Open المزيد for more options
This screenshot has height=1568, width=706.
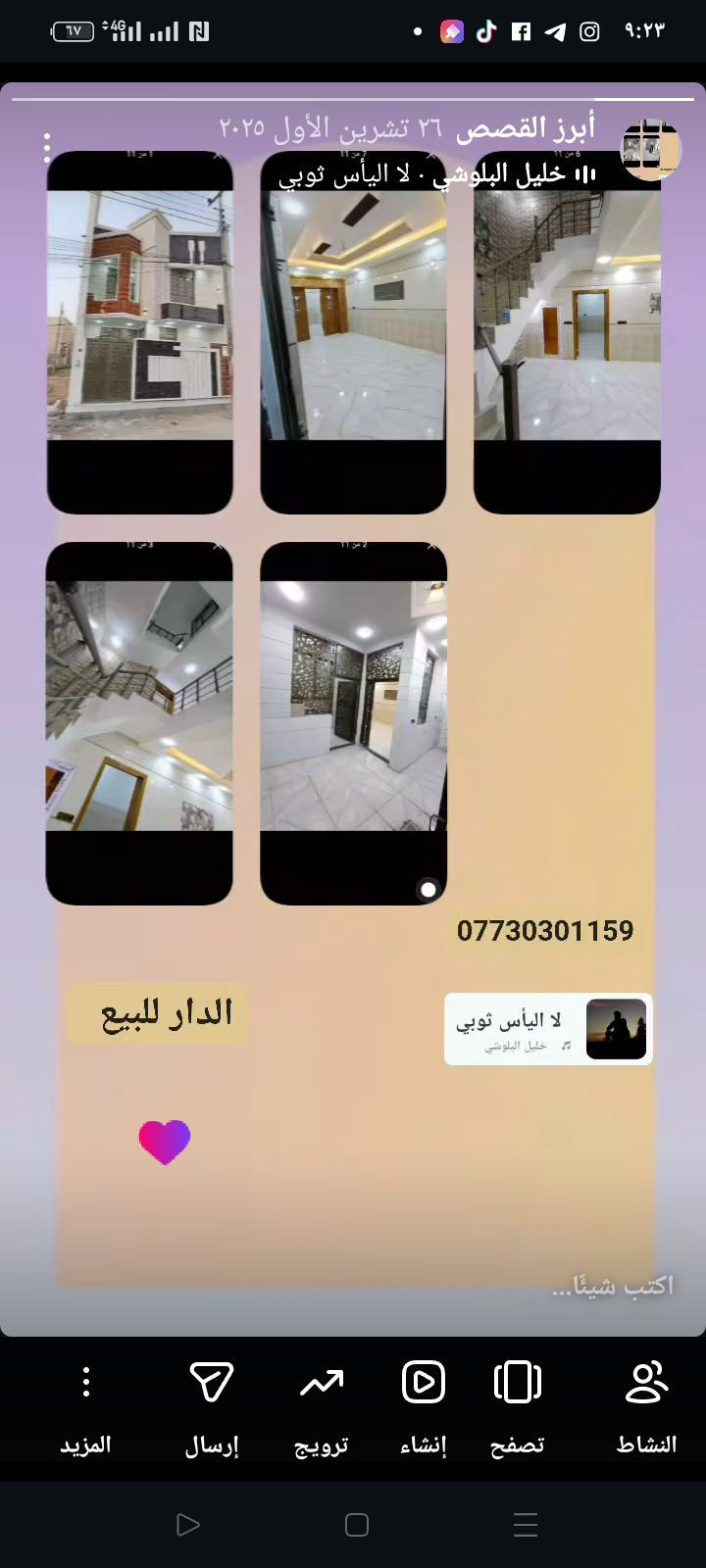[x=86, y=1402]
